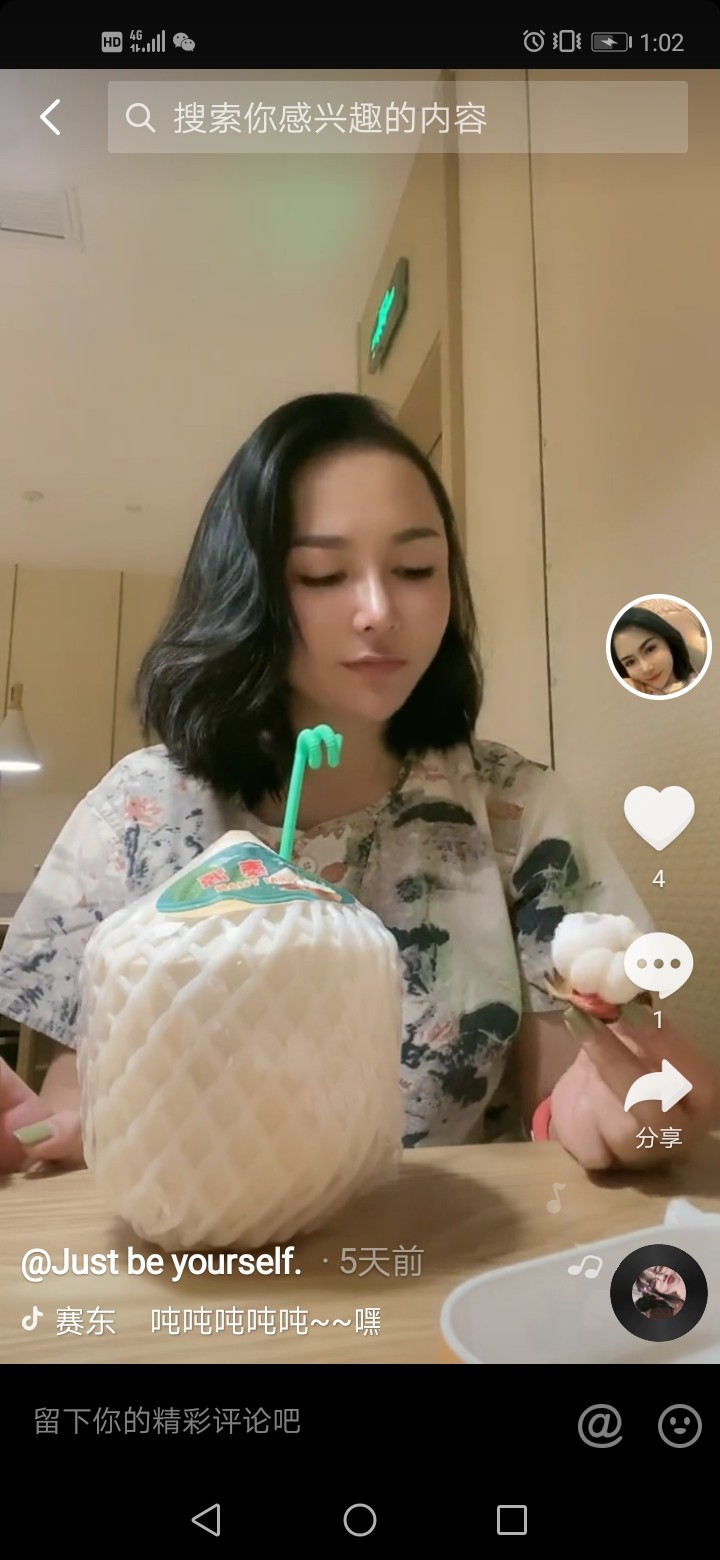Open the comments bubble
The image size is (720, 1560).
658,965
